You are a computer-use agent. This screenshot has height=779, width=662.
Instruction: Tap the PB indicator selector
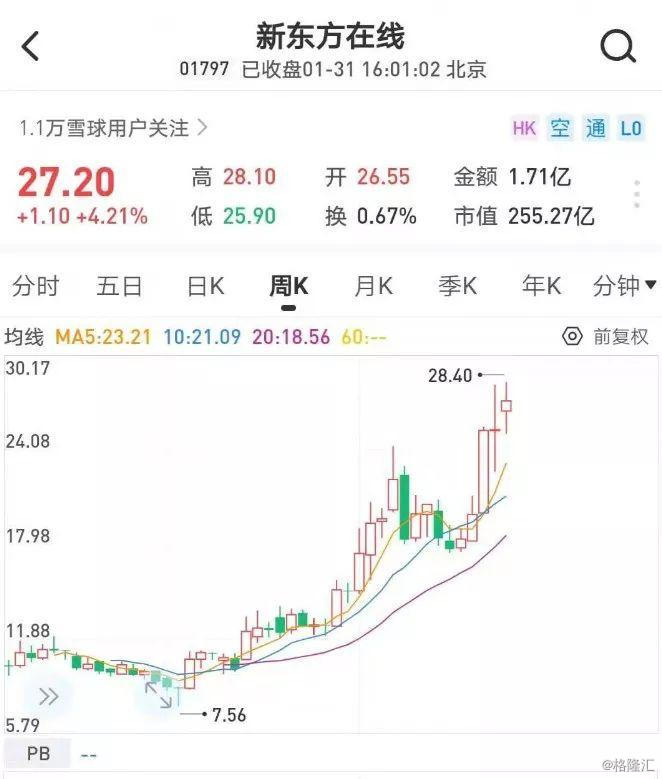[39, 754]
